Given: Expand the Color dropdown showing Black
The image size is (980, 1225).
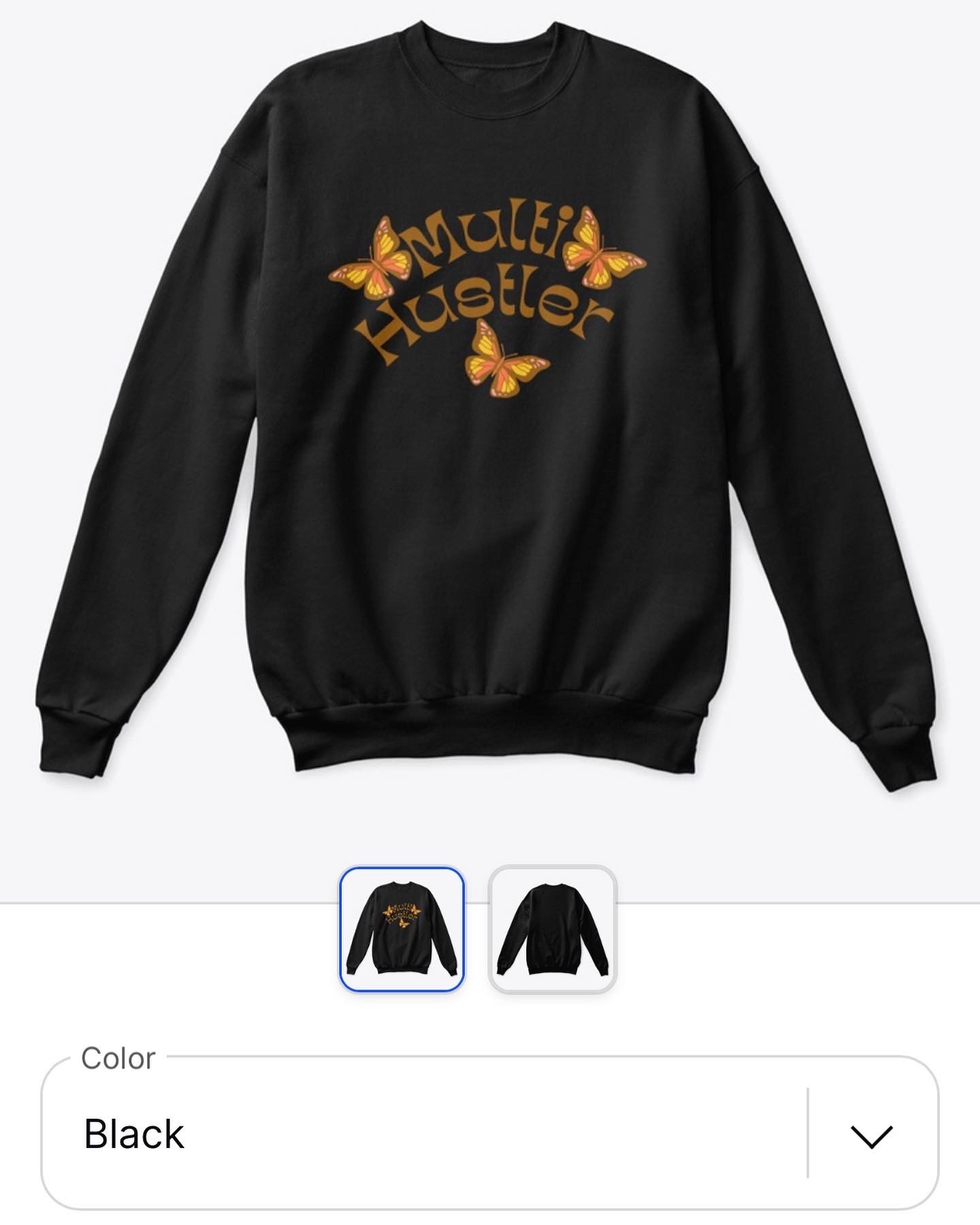Looking at the screenshot, I should [871, 1135].
